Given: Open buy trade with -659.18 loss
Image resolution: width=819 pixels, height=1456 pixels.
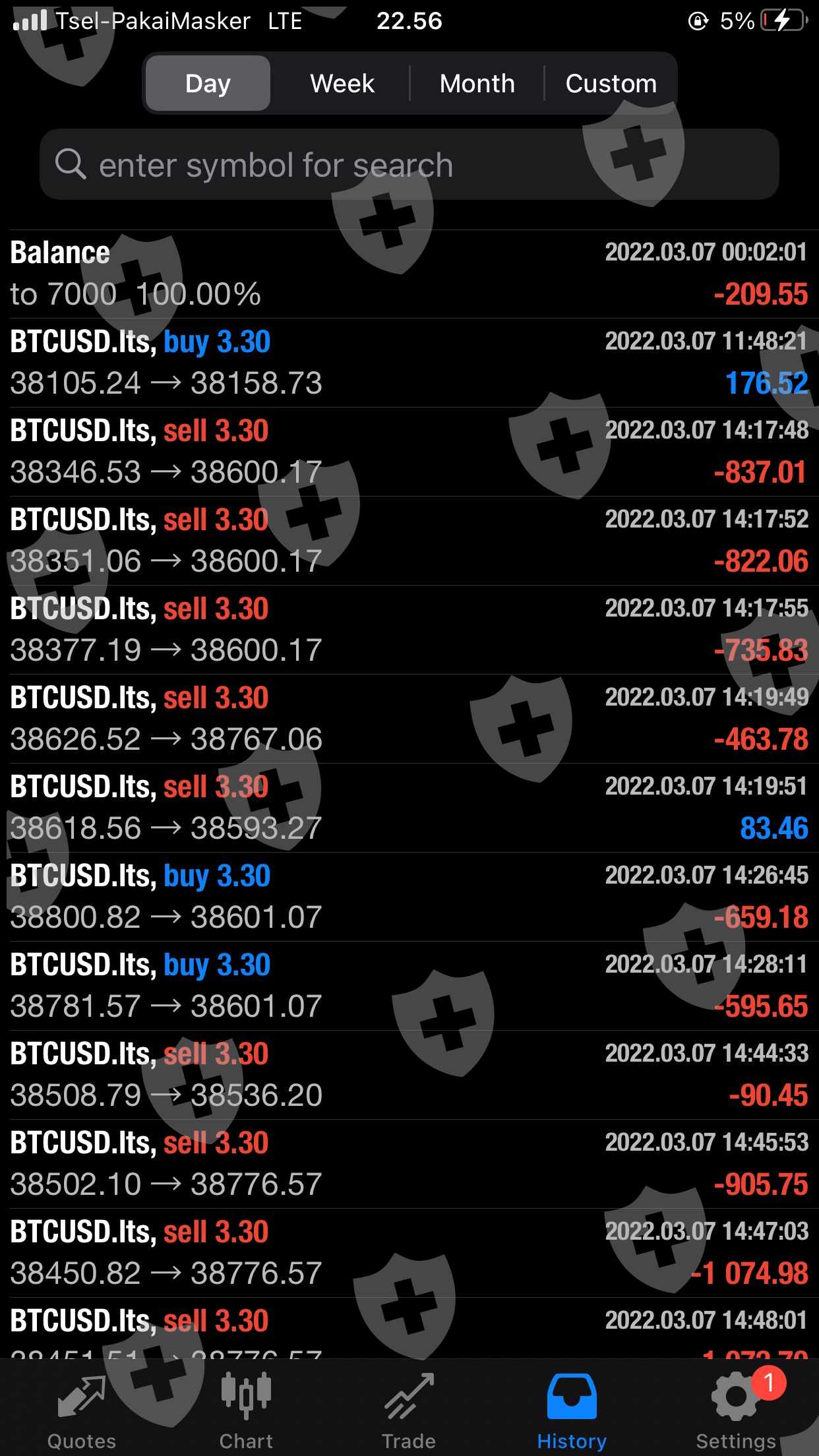Looking at the screenshot, I should pos(409,897).
